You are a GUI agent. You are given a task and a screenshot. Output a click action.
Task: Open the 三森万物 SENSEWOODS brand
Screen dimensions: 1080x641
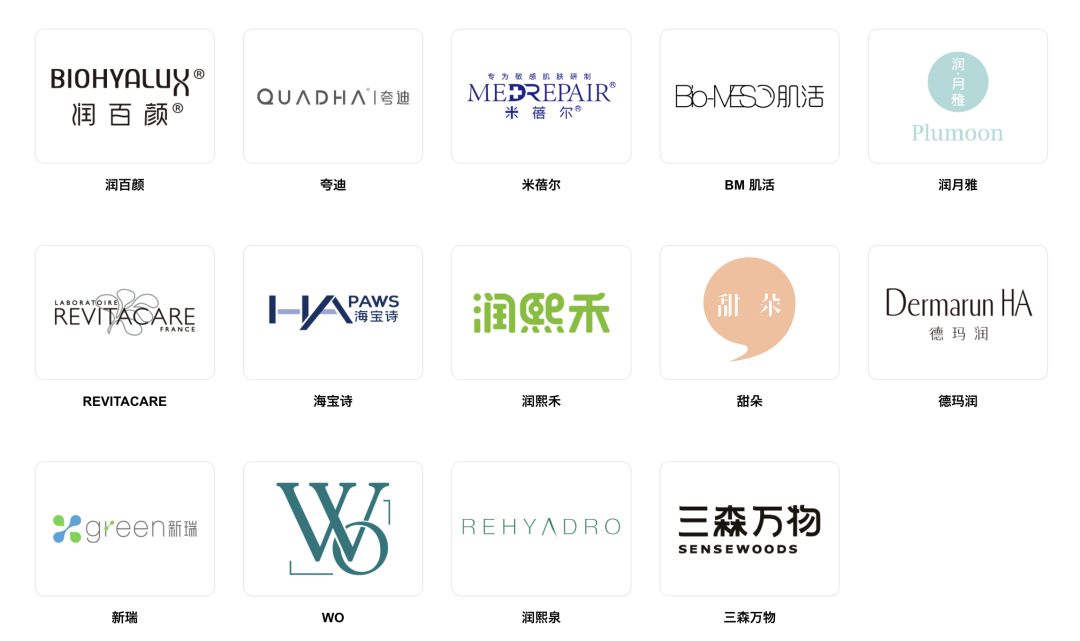pos(749,529)
